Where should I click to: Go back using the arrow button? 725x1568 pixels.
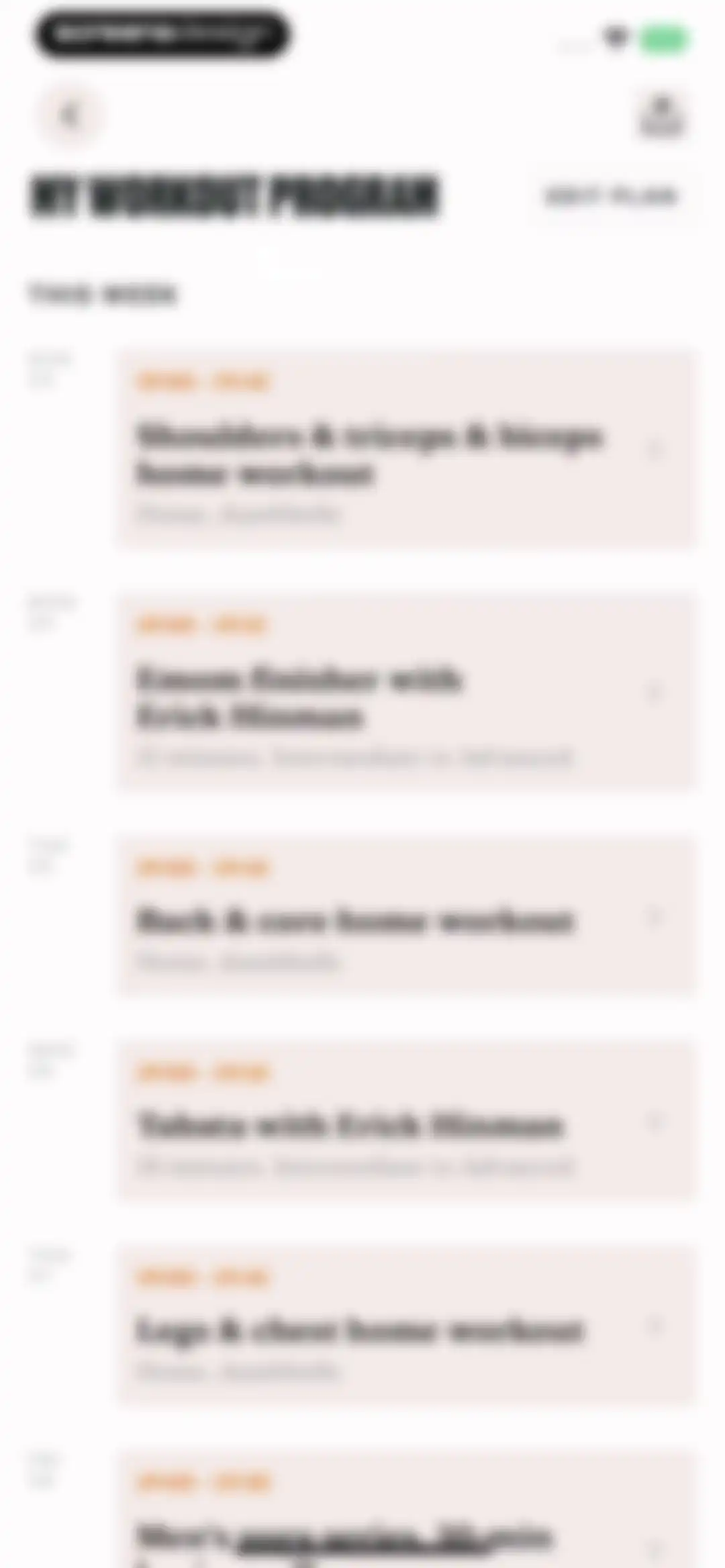[70, 115]
